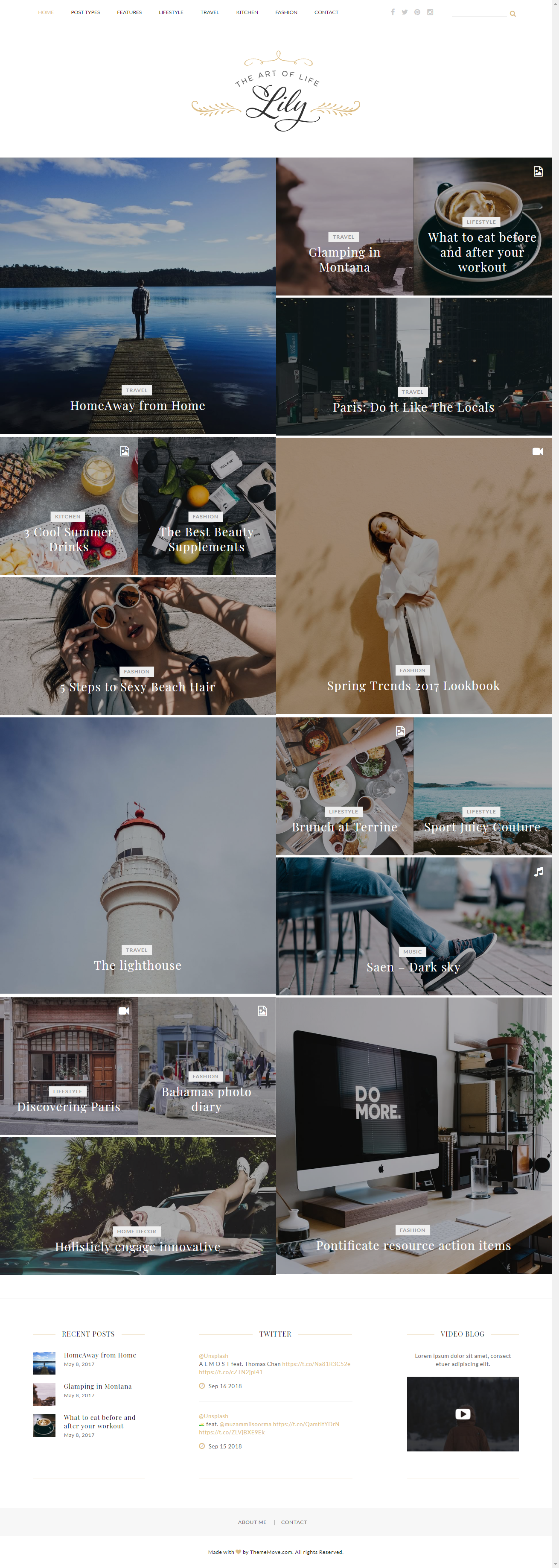Open the HomeAway from Home article
Image resolution: width=559 pixels, height=1568 pixels.
[x=137, y=405]
